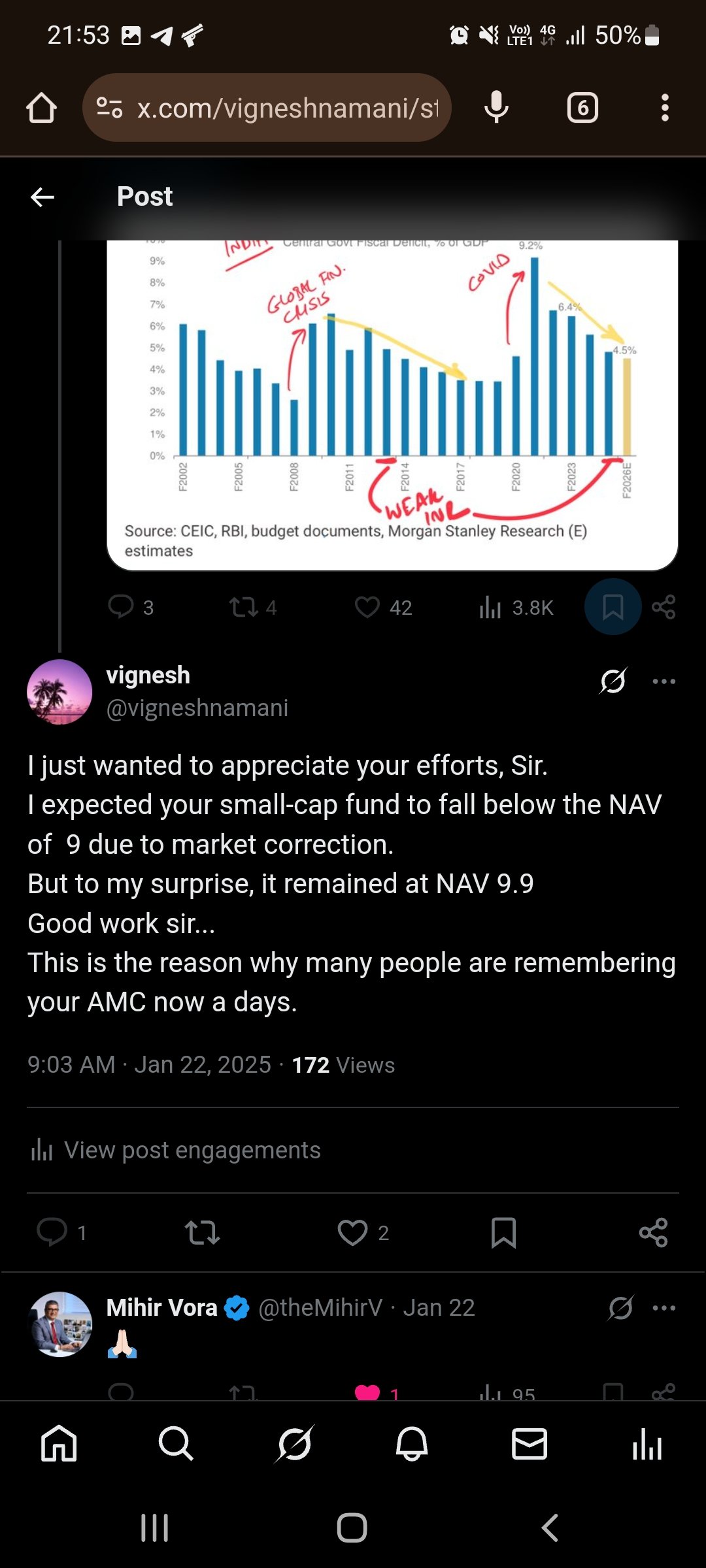Screen dimensions: 706x1568
Task: Open the browser three-dot menu
Action: coord(665,108)
